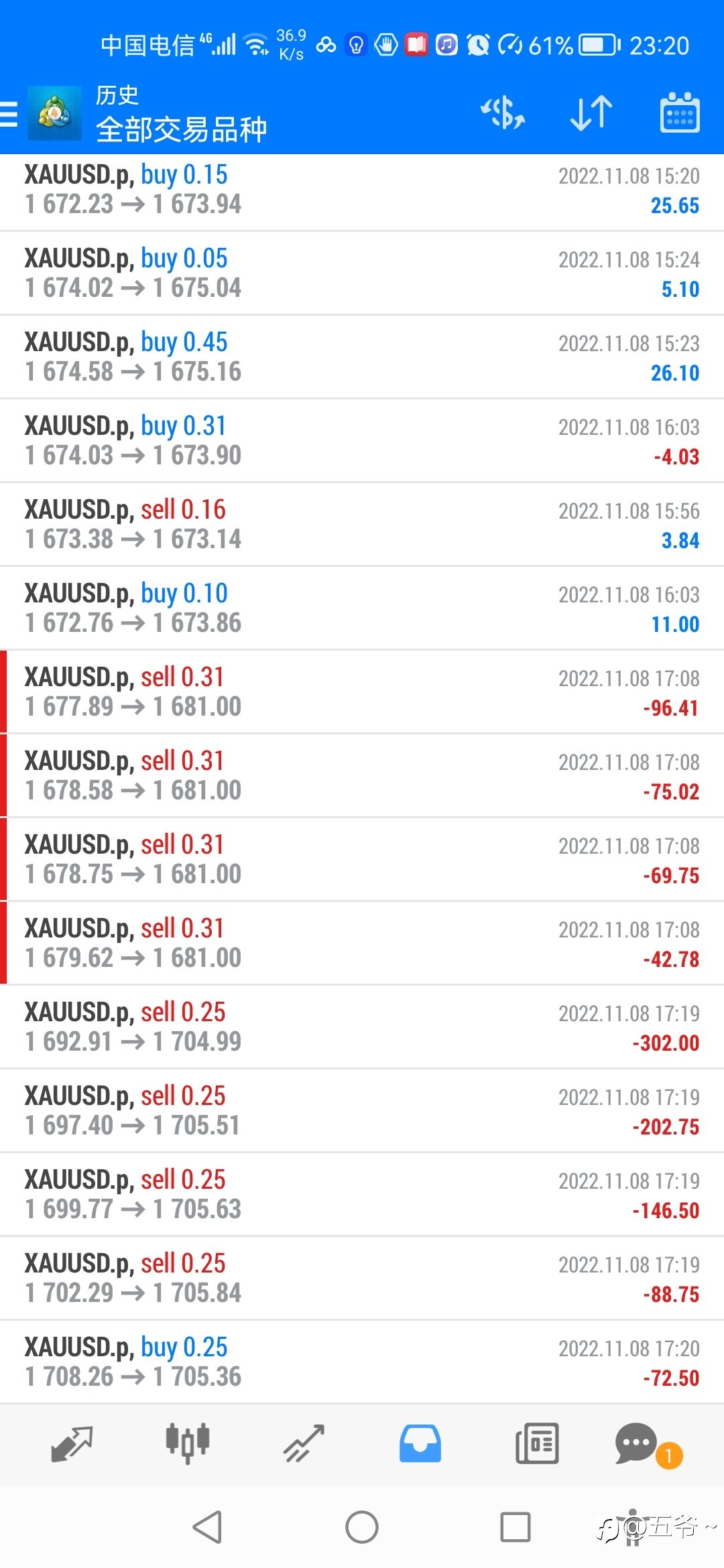Switch to the candlestick Chart tab

pos(188,1443)
